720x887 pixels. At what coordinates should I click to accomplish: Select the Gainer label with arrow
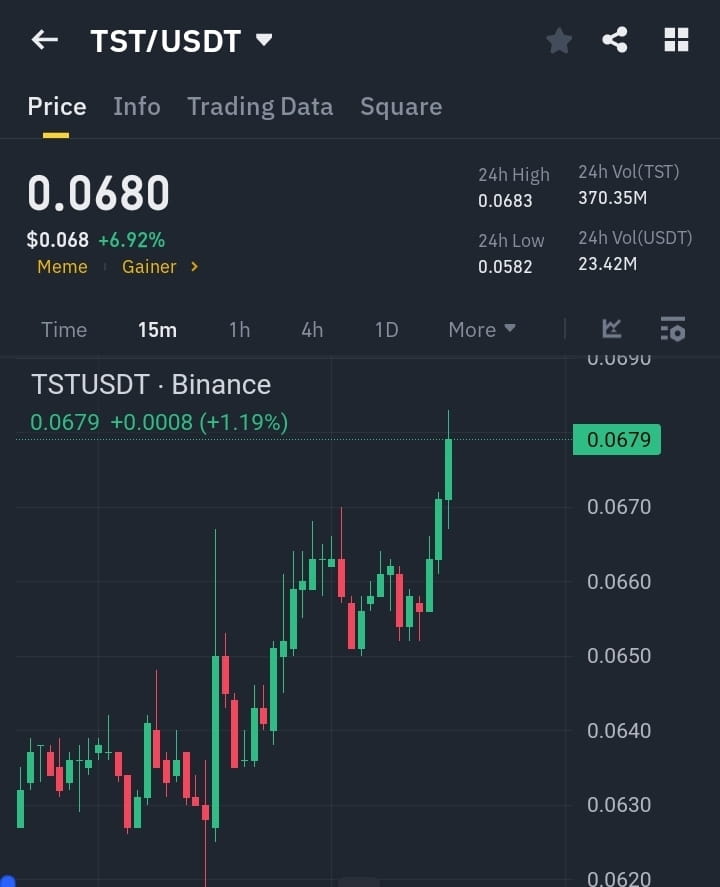[x=149, y=267]
